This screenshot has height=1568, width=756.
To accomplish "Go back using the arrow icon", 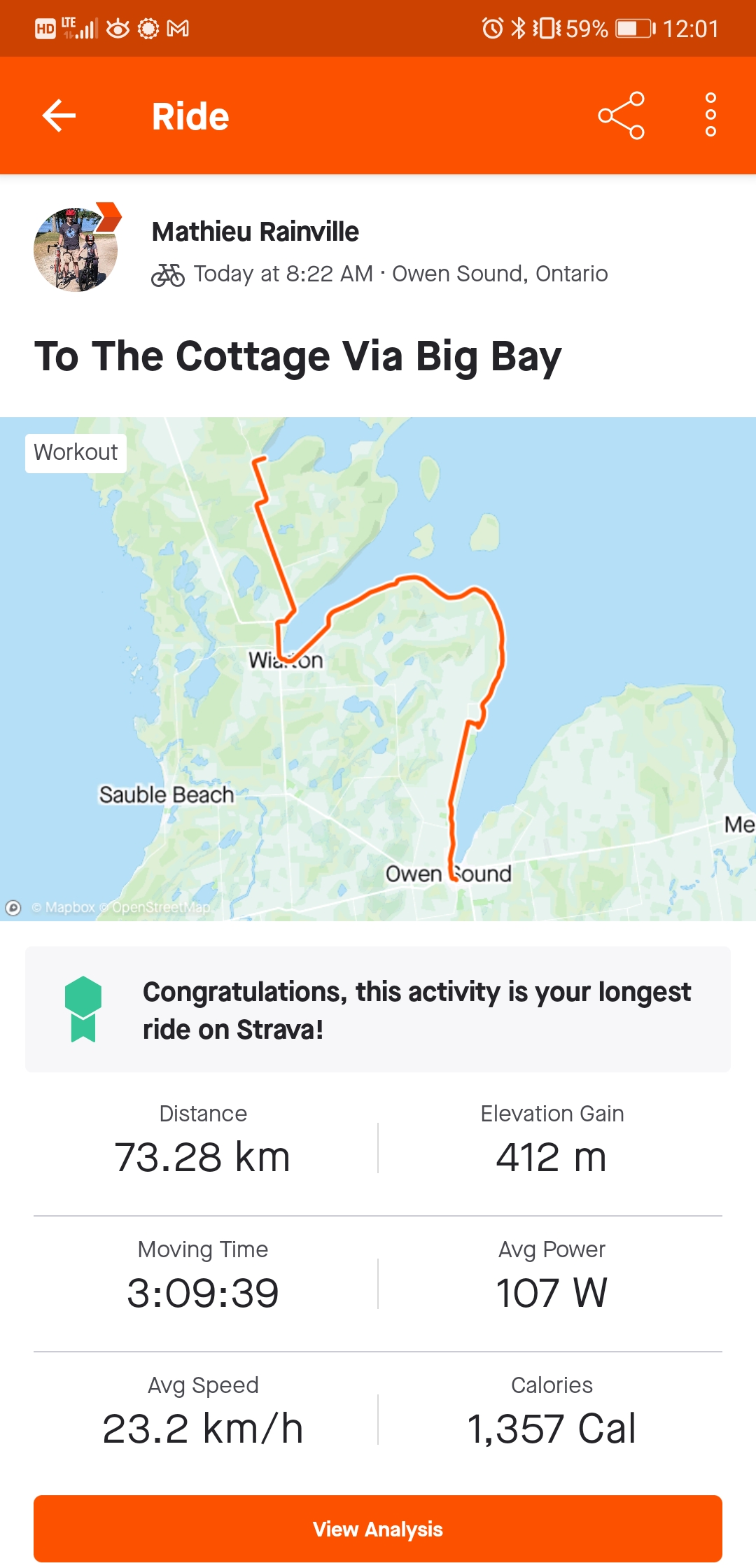I will pos(59,115).
